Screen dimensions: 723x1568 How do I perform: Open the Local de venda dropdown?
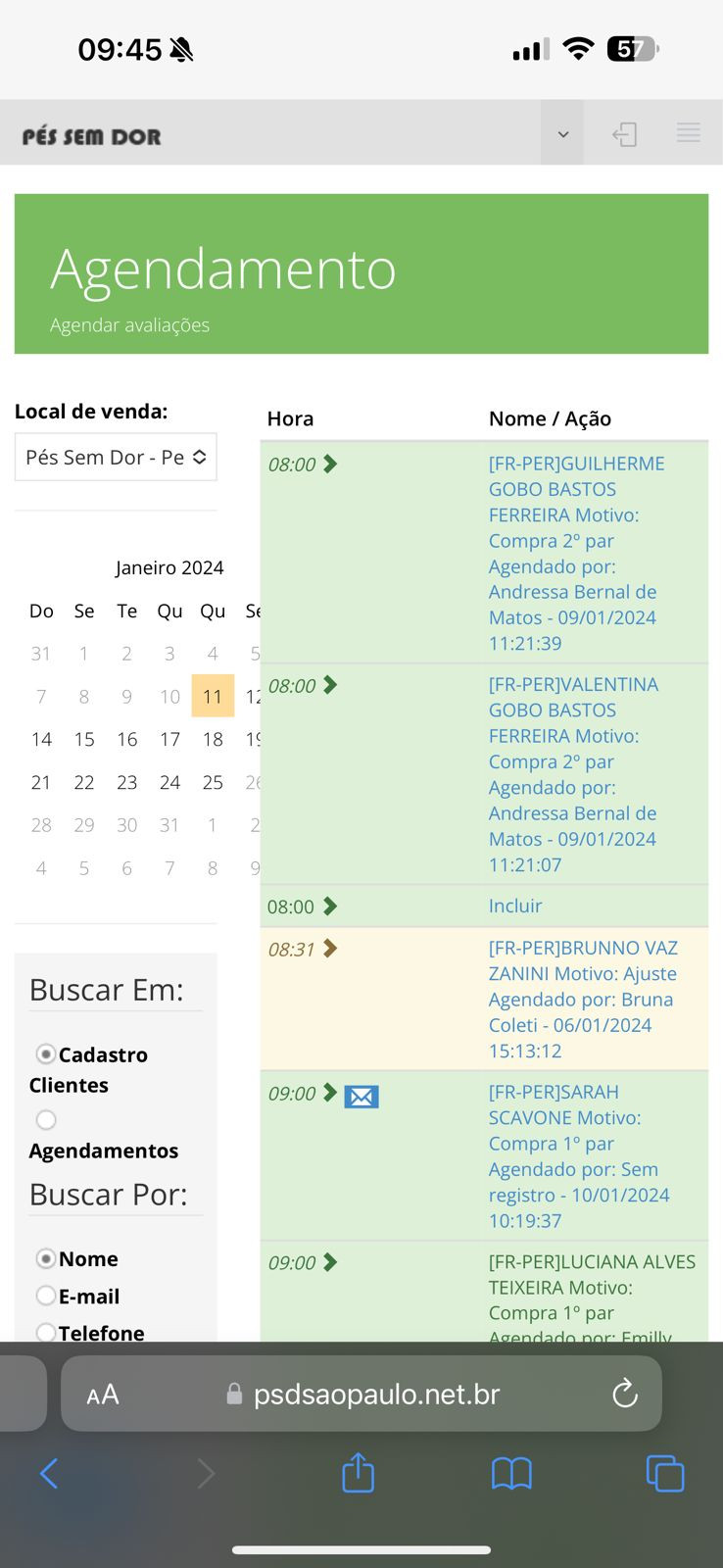click(x=116, y=458)
